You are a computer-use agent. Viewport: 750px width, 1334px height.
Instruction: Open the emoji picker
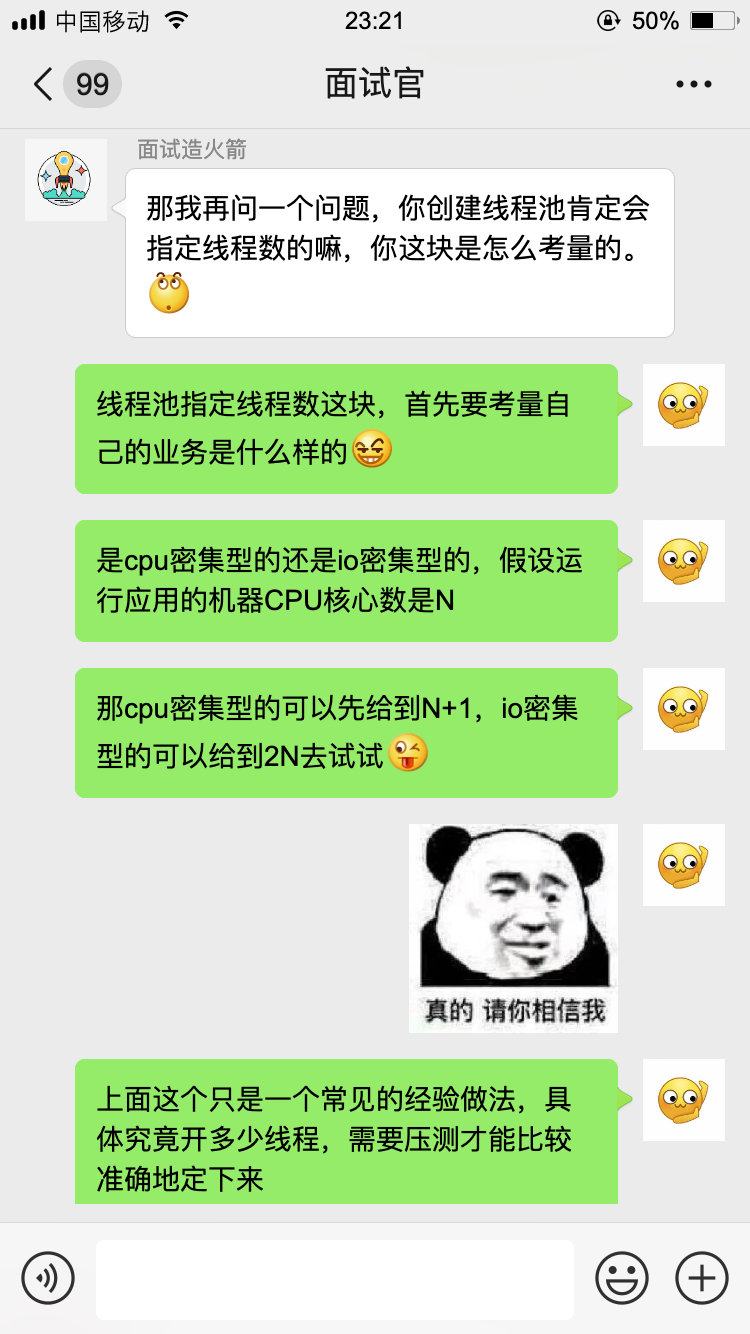tap(621, 1277)
